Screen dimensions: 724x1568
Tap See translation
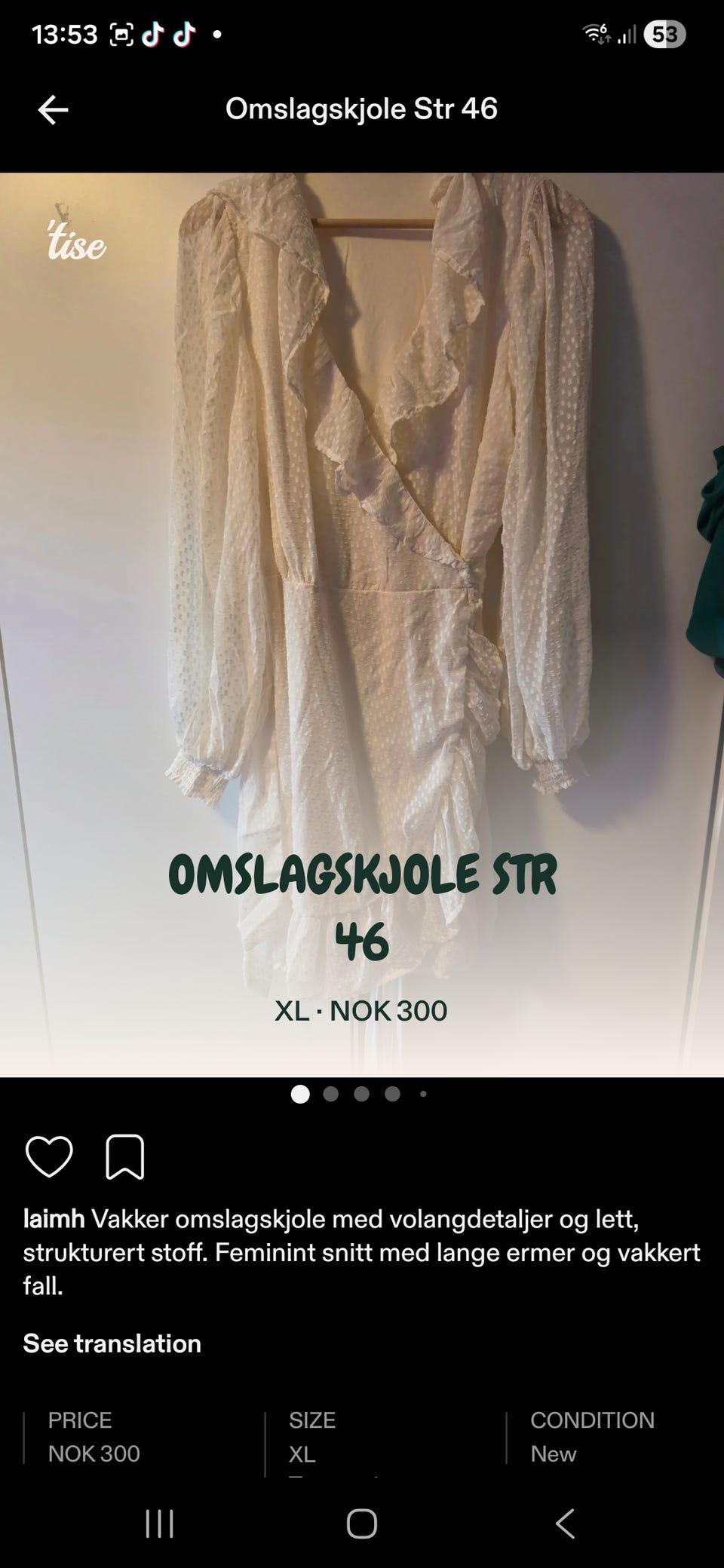(x=112, y=1343)
